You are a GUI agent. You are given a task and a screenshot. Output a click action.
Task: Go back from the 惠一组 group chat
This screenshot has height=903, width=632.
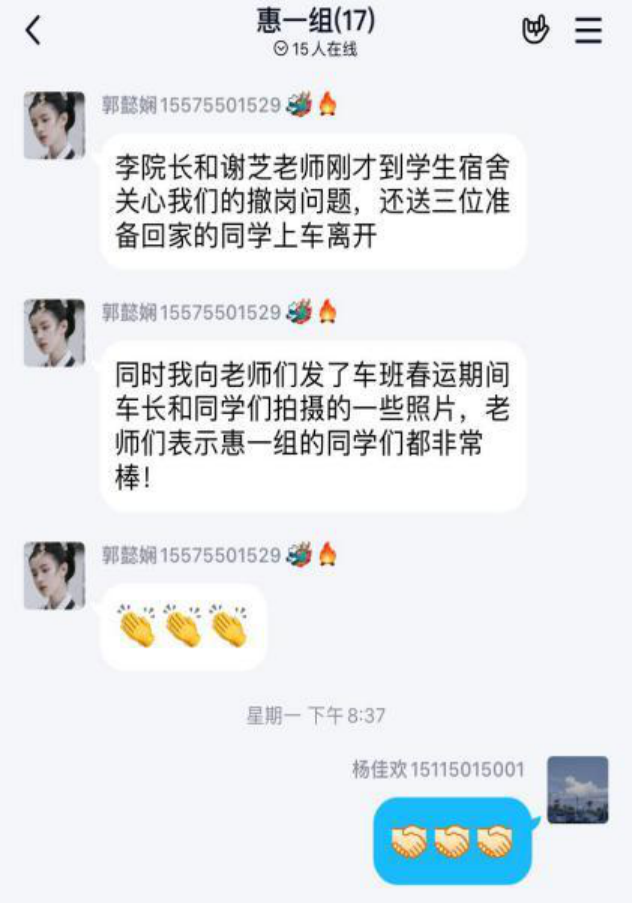point(33,31)
